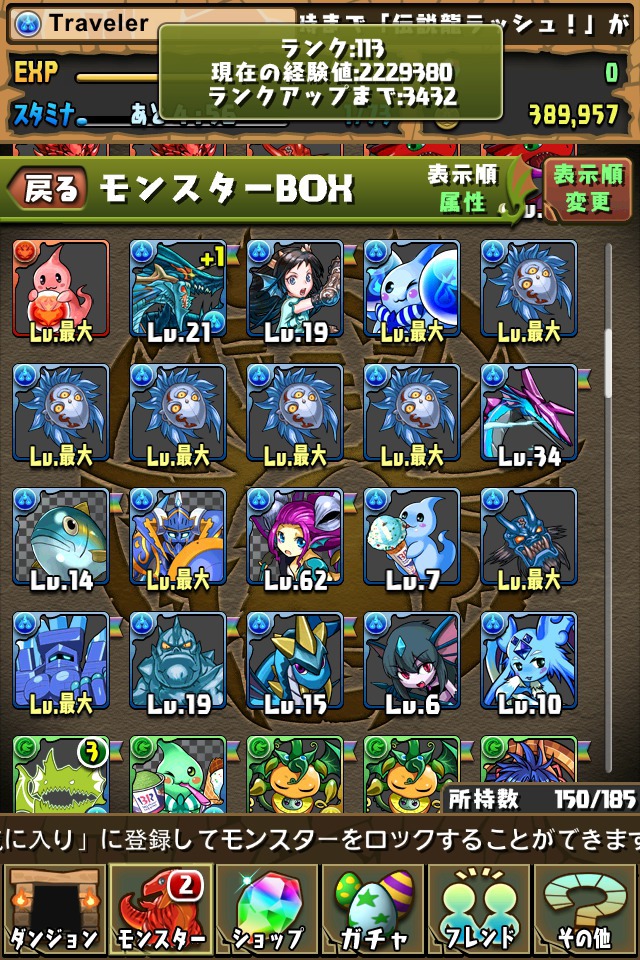Viewport: 640px width, 960px height.
Task: Select the Lv.15 blue and yellow dragon
Action: tap(294, 662)
